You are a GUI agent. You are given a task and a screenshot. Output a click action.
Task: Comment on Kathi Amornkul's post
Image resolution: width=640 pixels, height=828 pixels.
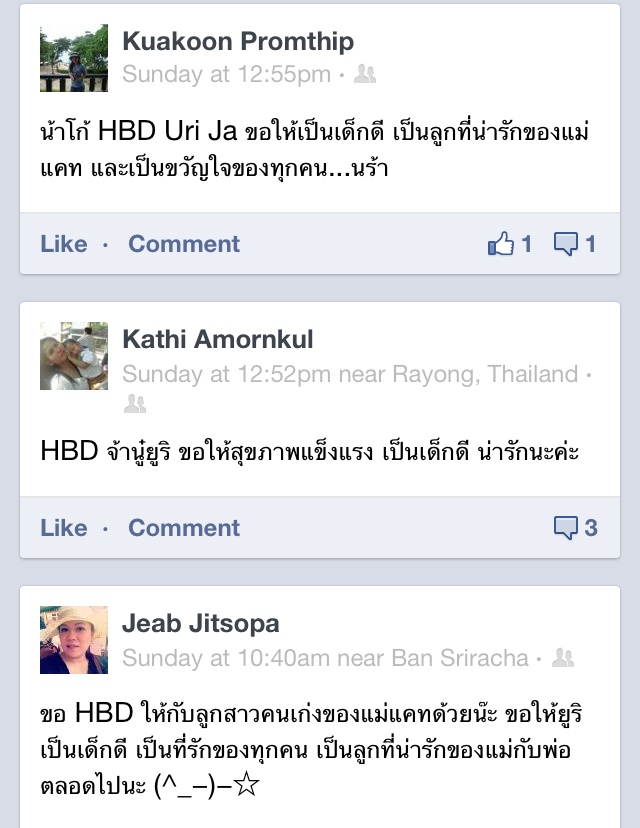pos(184,528)
